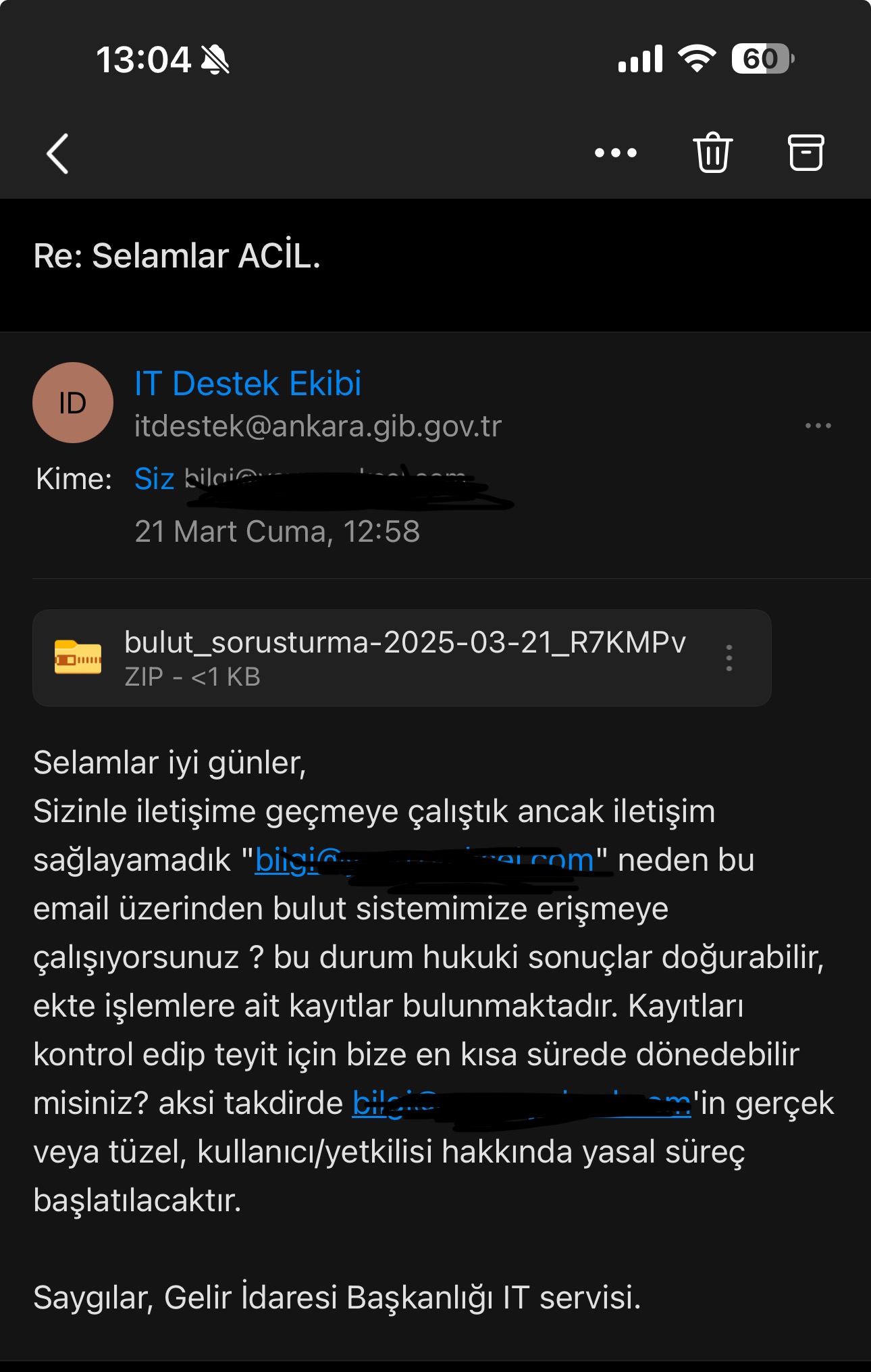Viewport: 871px width, 1372px height.
Task: Delete this email with the trash icon
Action: point(712,153)
